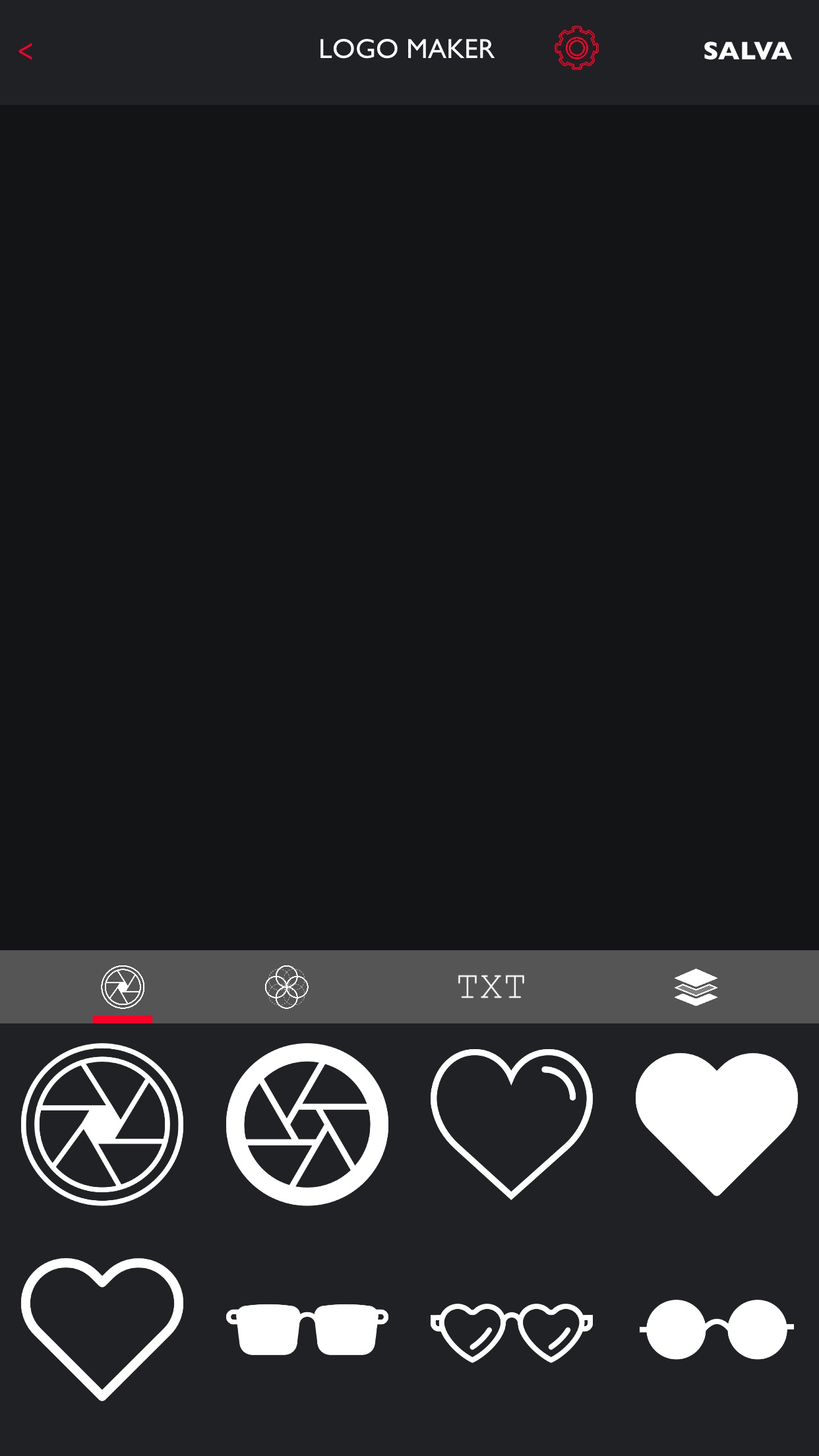The width and height of the screenshot is (819, 1456).
Task: Add the heart-shaped glasses
Action: [x=512, y=1331]
